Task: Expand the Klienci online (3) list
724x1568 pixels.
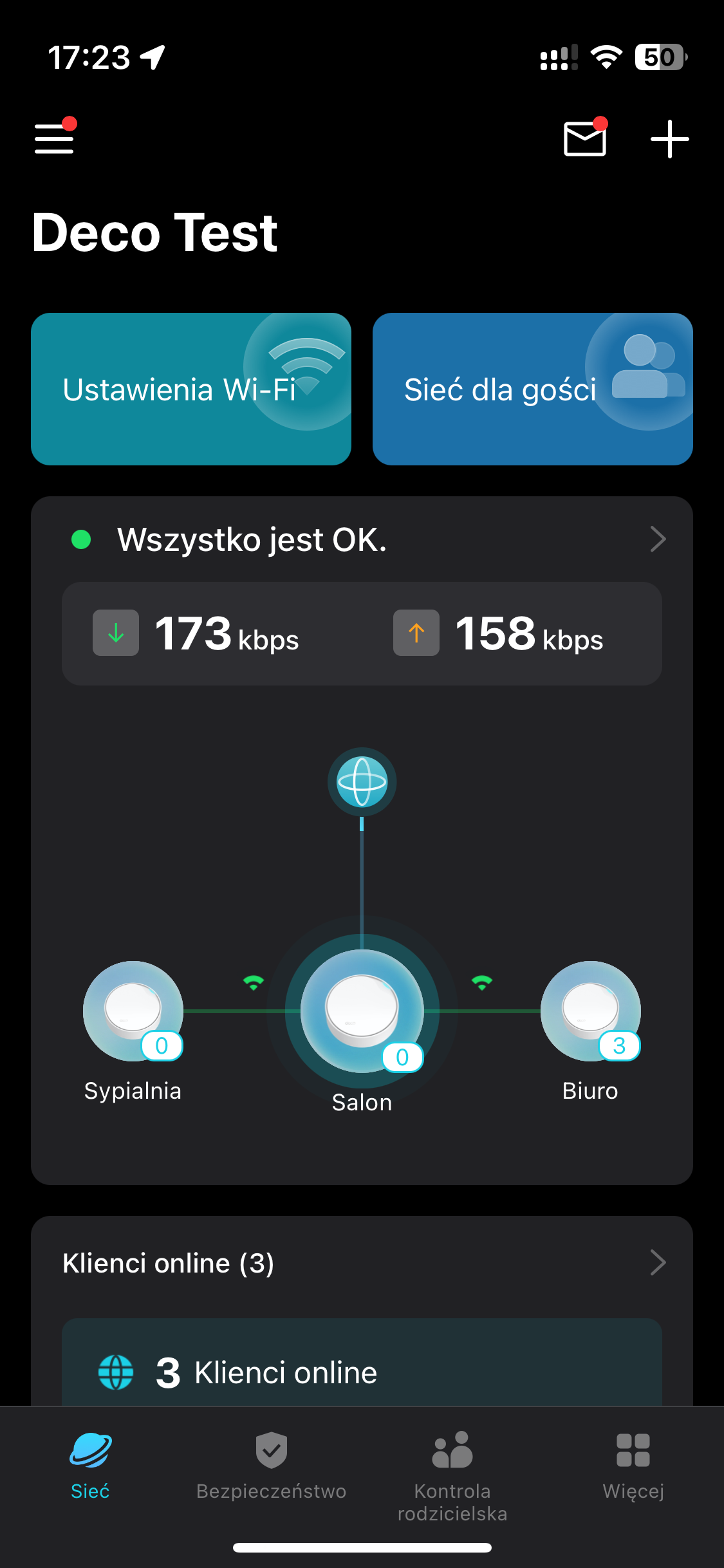Action: click(x=362, y=1263)
